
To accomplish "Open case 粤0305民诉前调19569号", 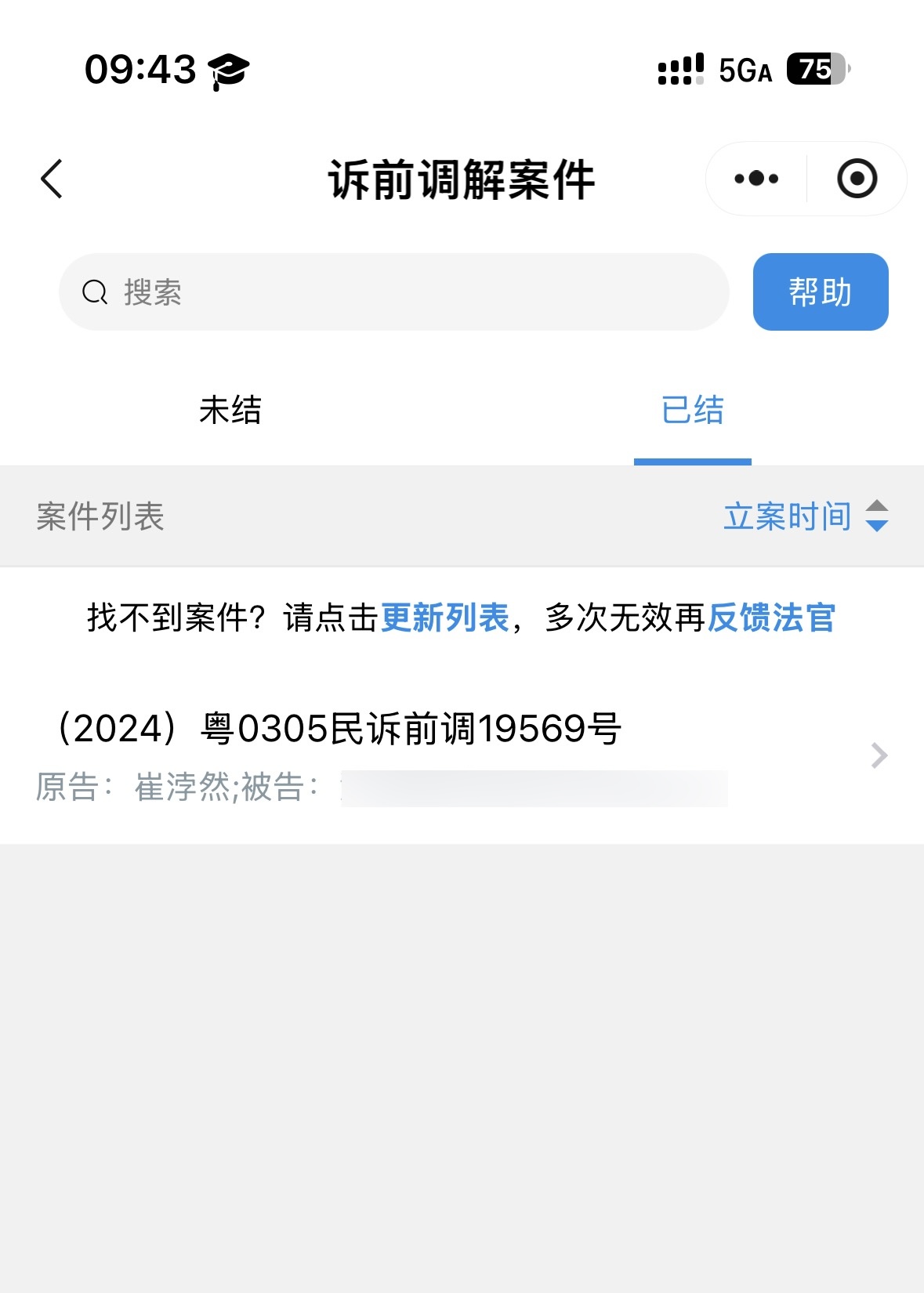I will pos(461,755).
